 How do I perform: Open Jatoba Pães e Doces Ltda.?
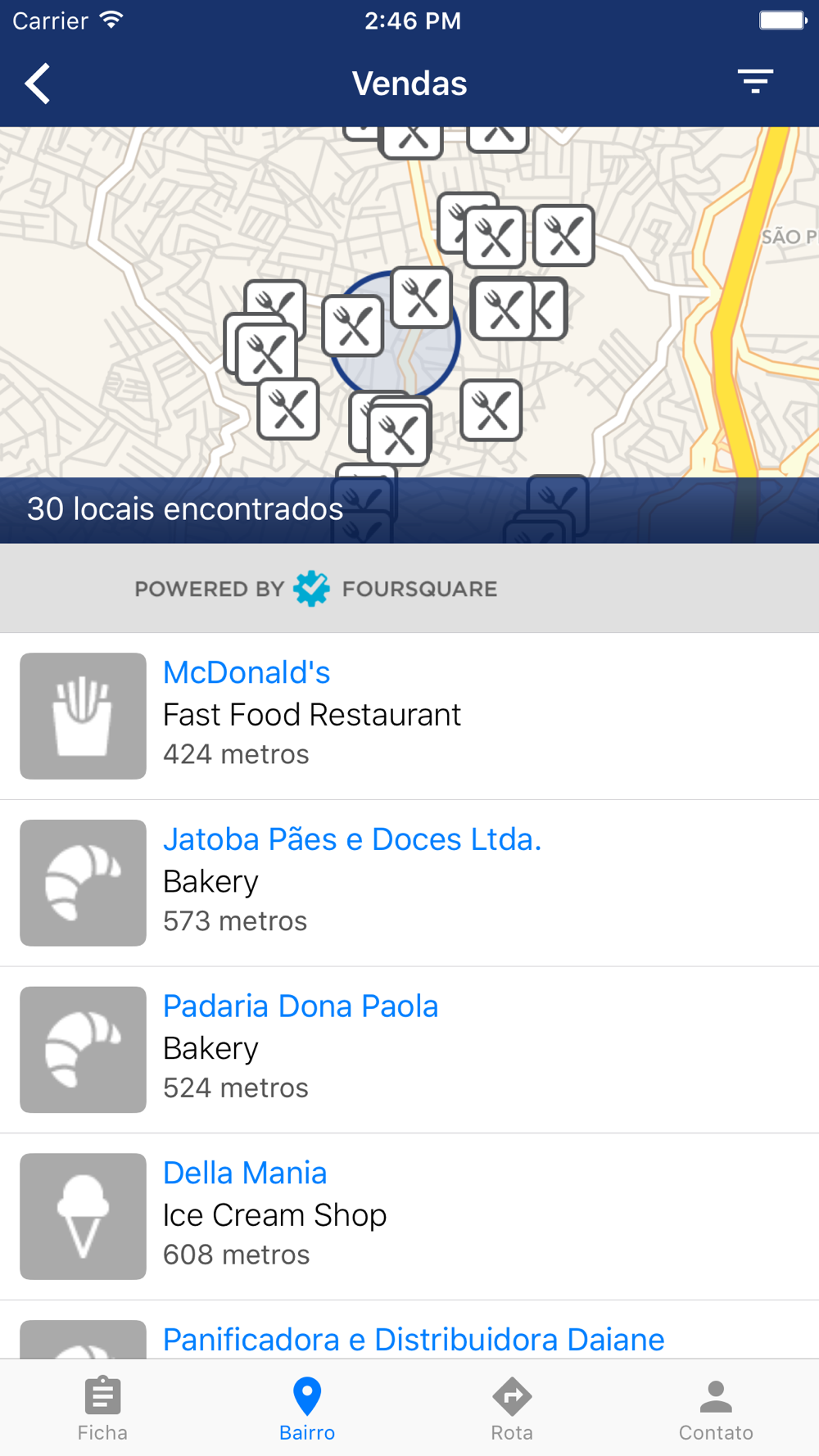point(409,883)
